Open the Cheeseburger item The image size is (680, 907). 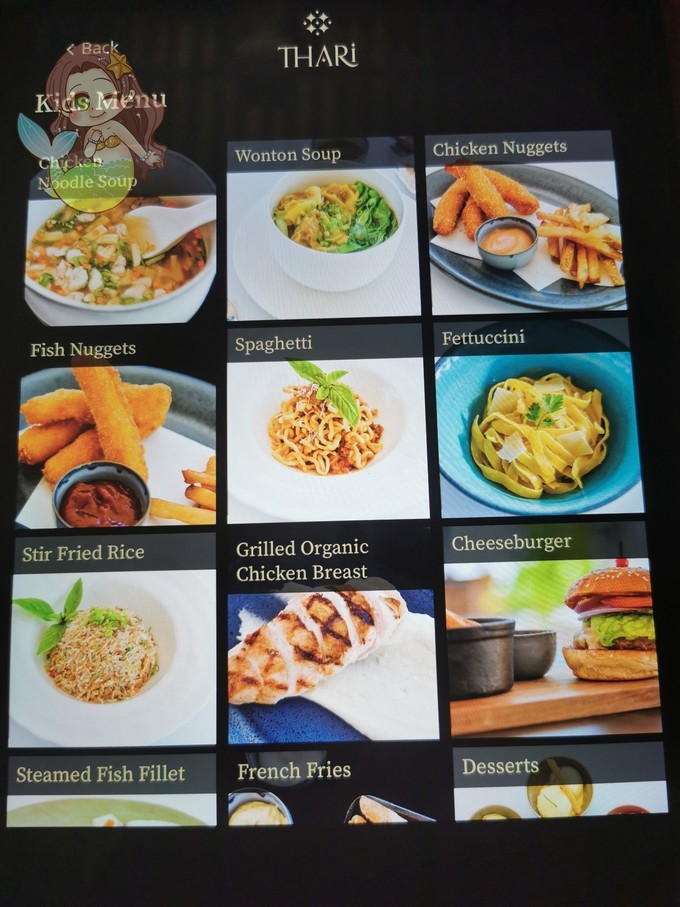pos(551,630)
